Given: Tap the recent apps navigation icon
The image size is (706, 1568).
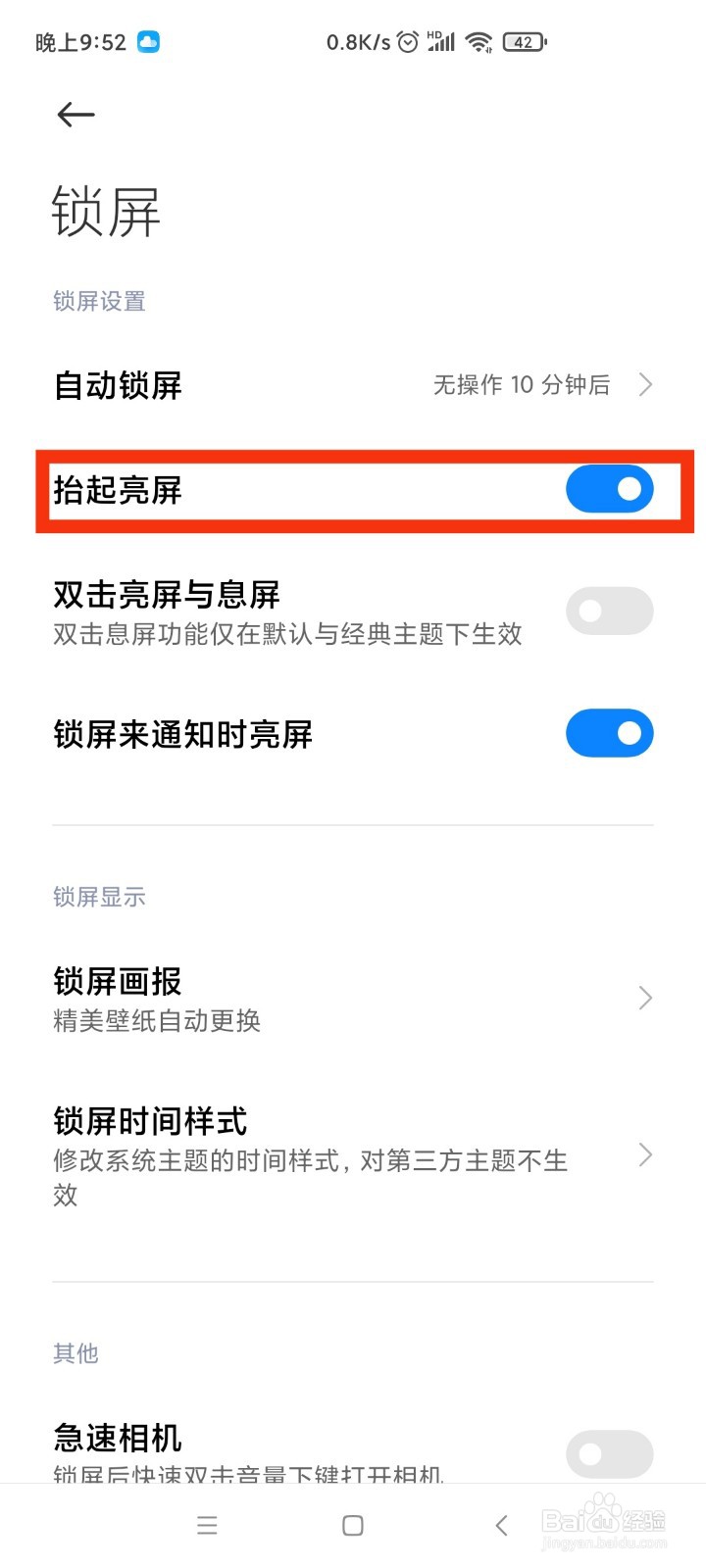Looking at the screenshot, I should 207,1525.
